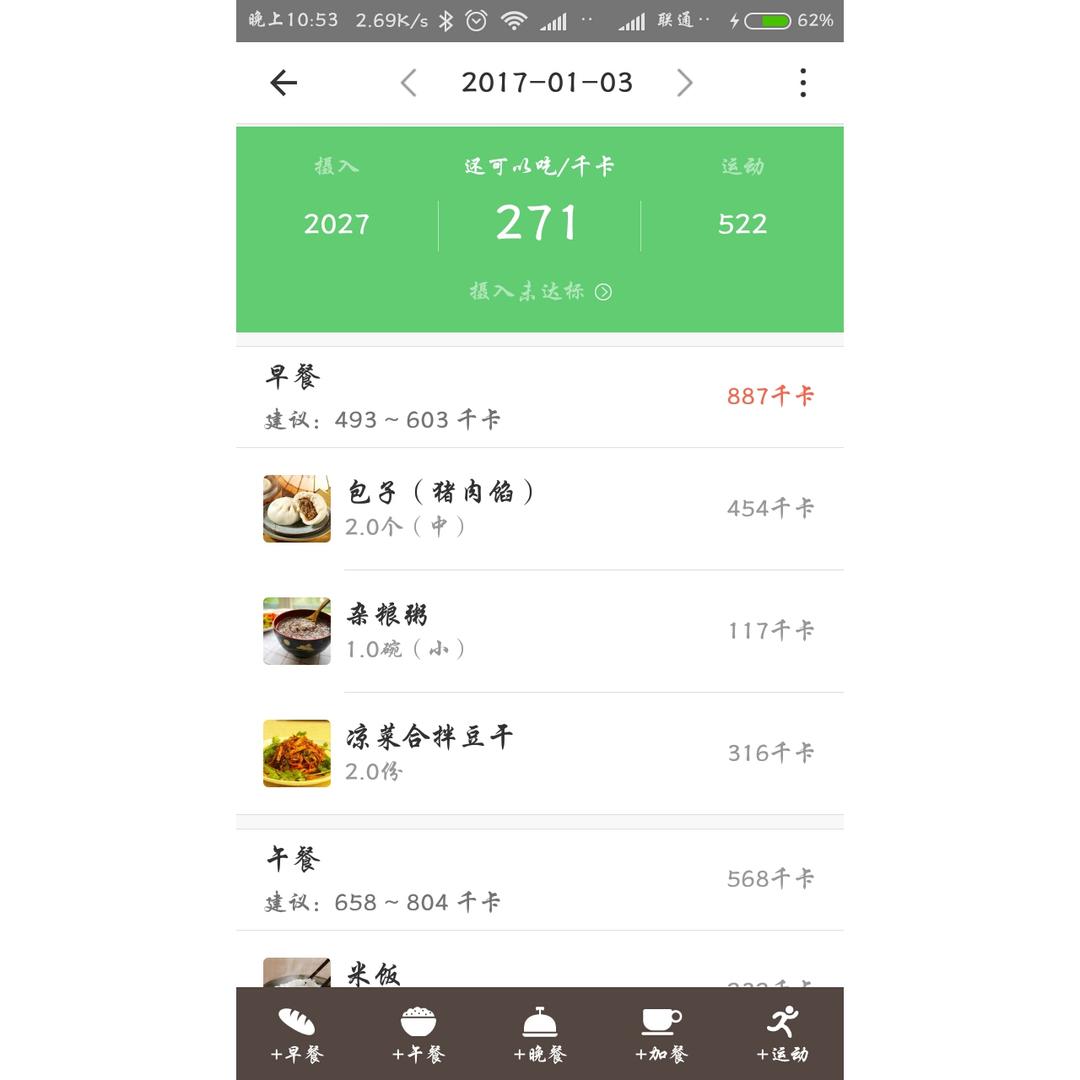The image size is (1080, 1080).
Task: Go to the previous day
Action: [408, 83]
